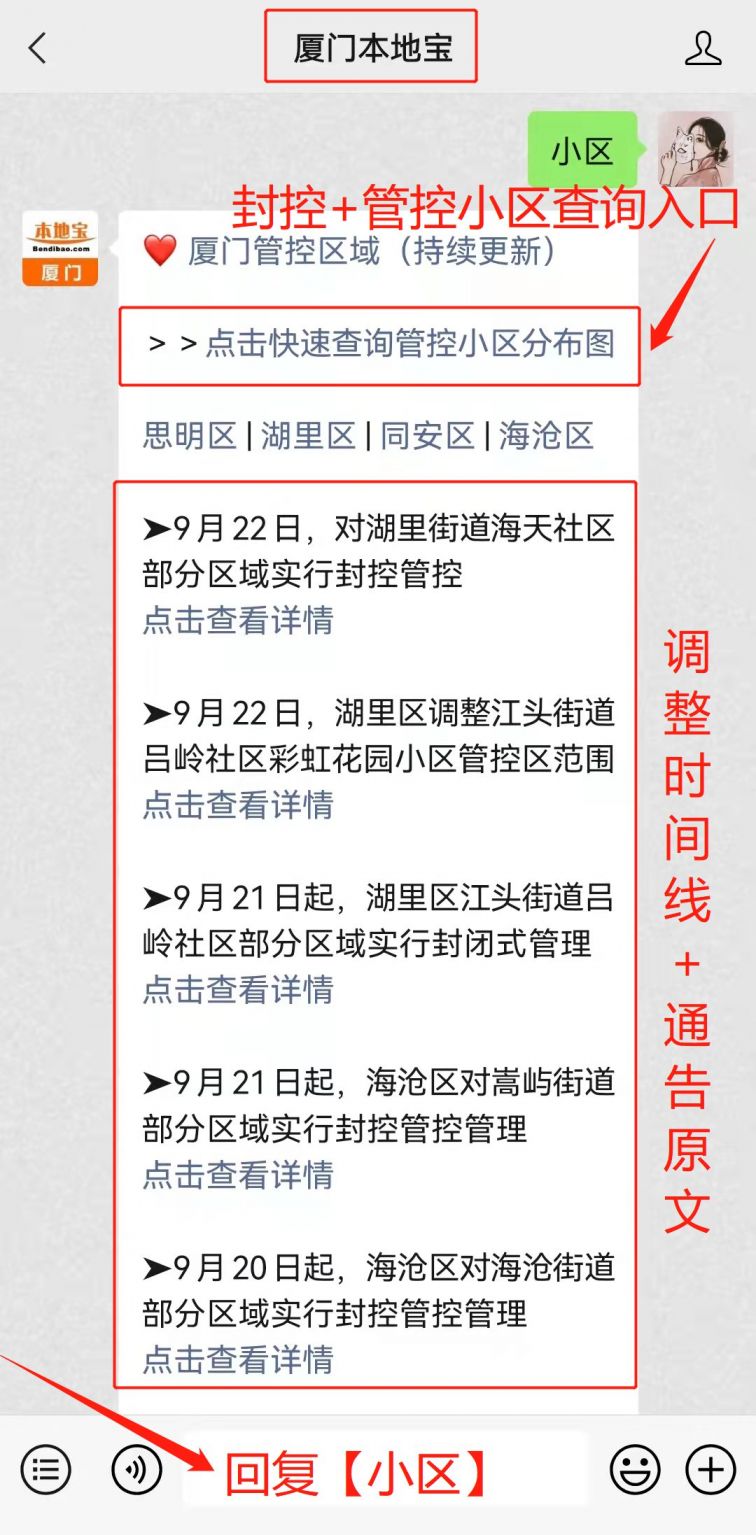Go back from the 厦门本地宝 chat

coord(38,47)
